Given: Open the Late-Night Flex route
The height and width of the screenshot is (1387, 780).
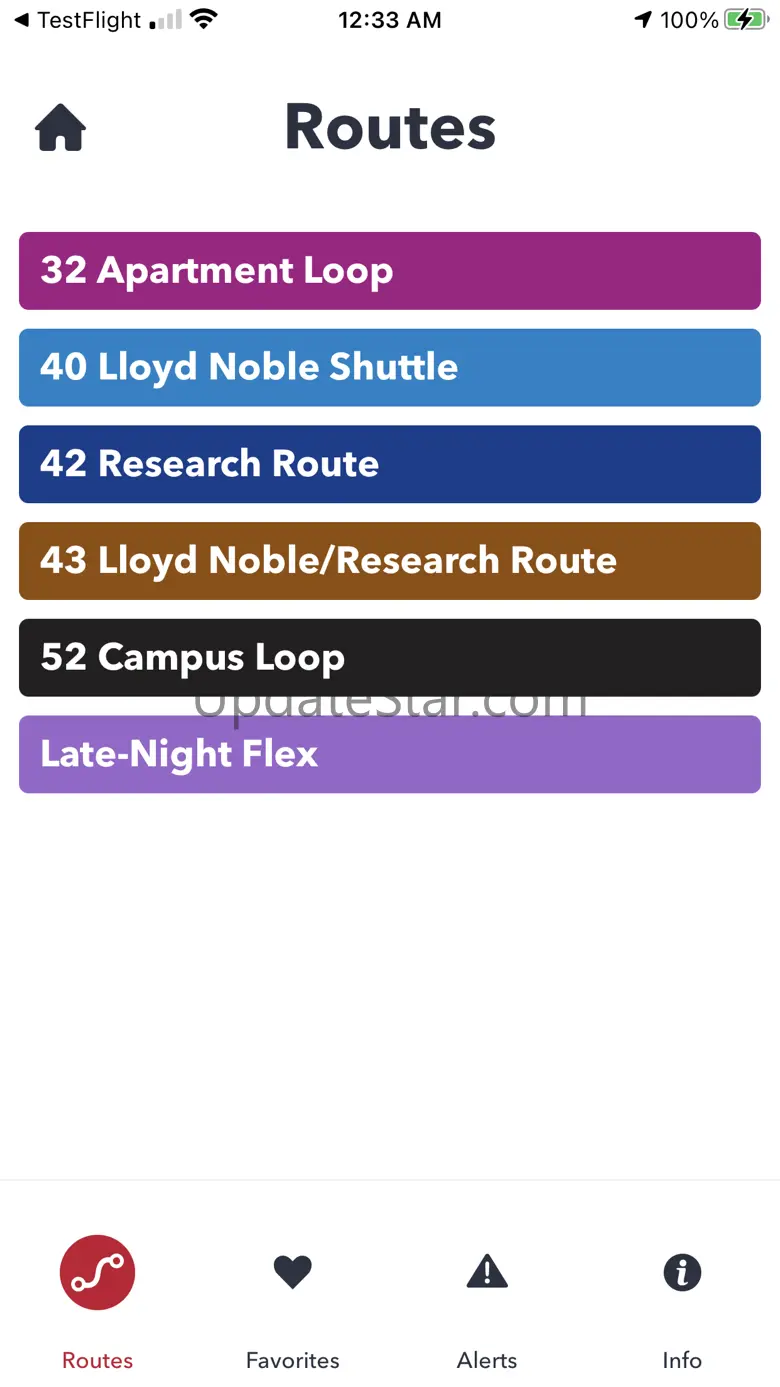Looking at the screenshot, I should [390, 754].
